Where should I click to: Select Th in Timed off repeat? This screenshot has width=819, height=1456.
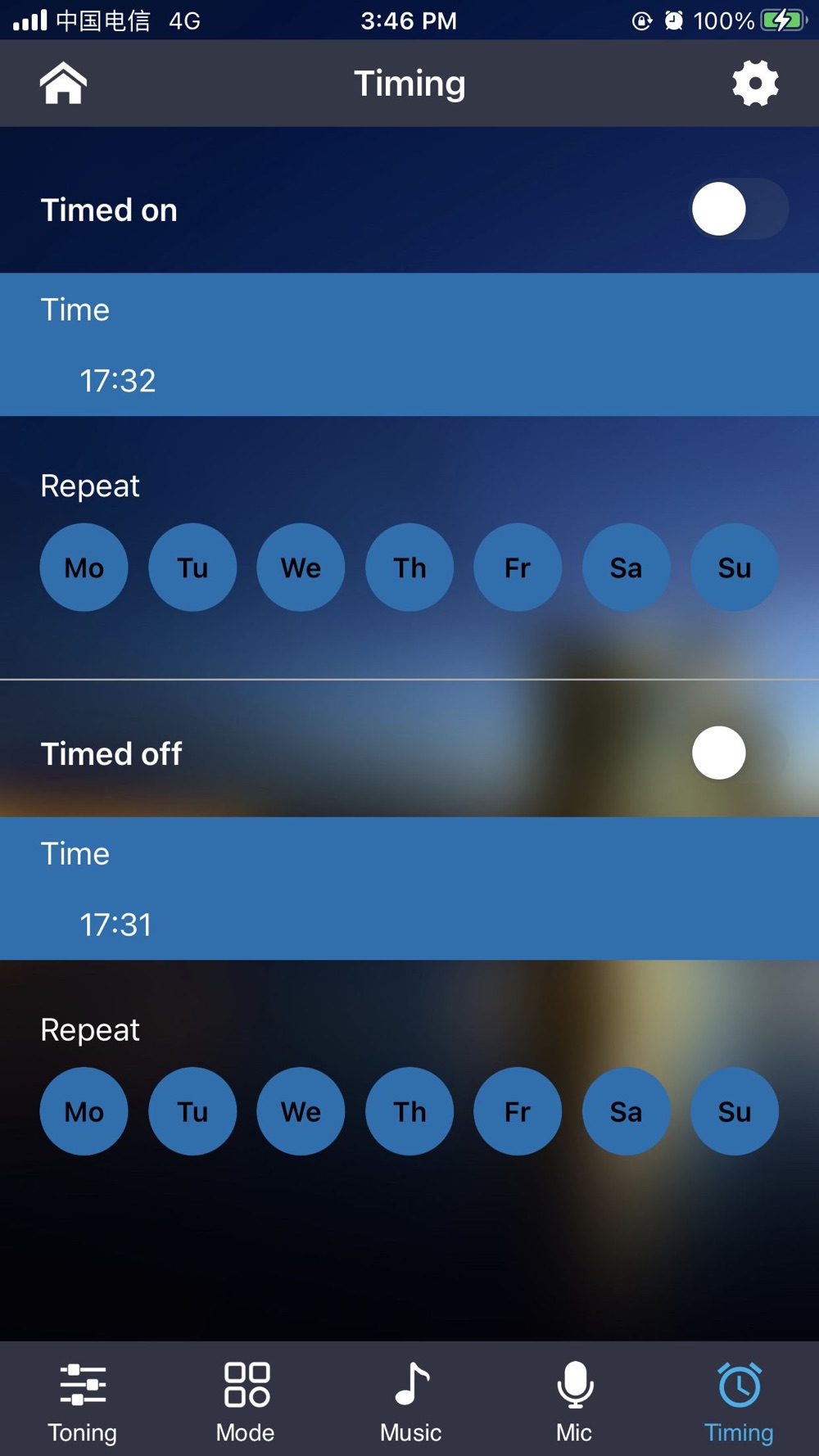[409, 1111]
